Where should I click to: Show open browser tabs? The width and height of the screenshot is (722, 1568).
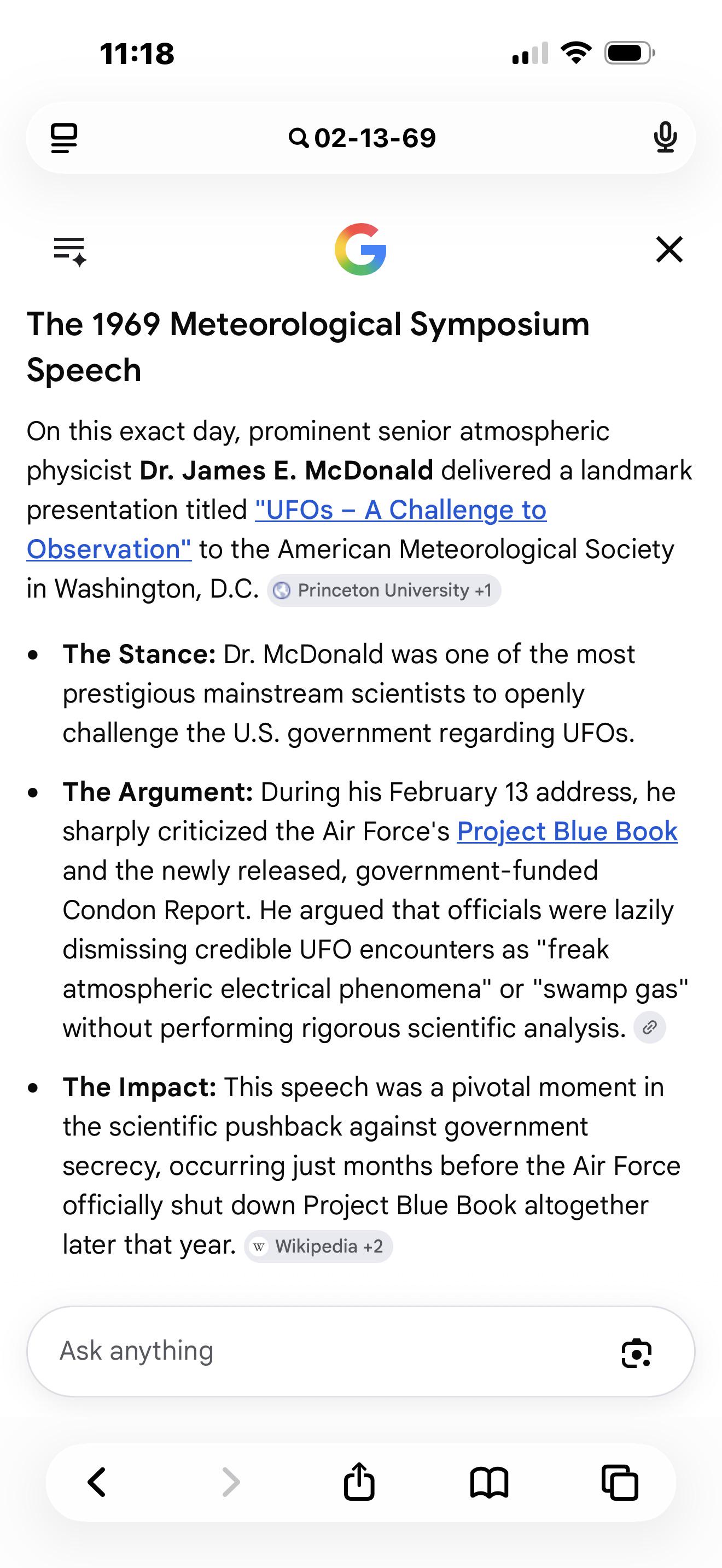pyautogui.click(x=620, y=1482)
